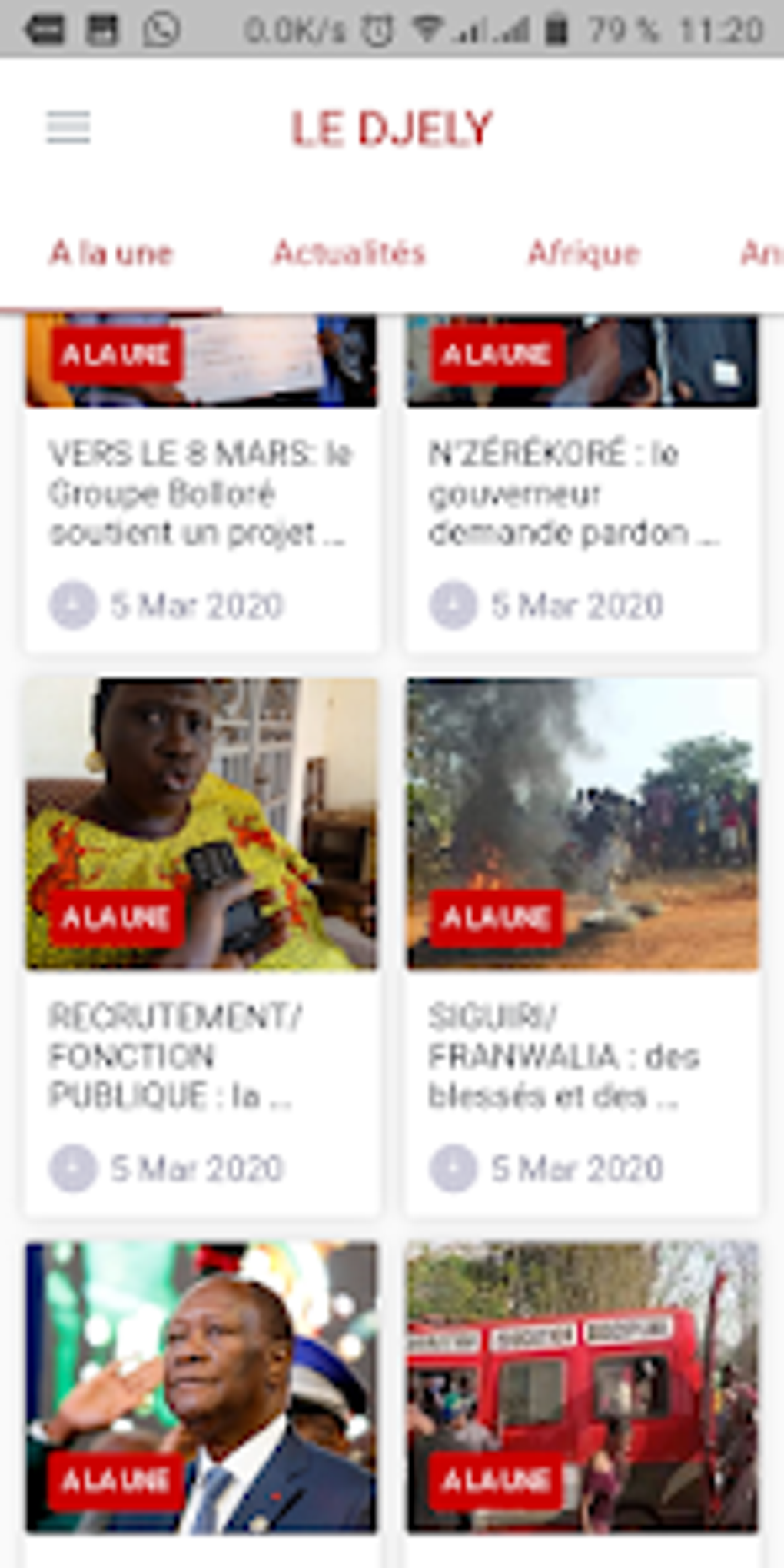The width and height of the screenshot is (784, 1568).
Task: Select the A la une tab
Action: tap(112, 252)
